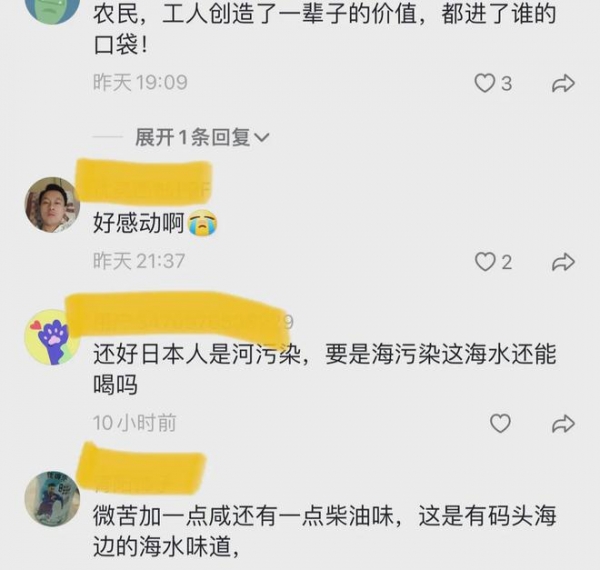Like the 好感动啊 comment

point(485,262)
